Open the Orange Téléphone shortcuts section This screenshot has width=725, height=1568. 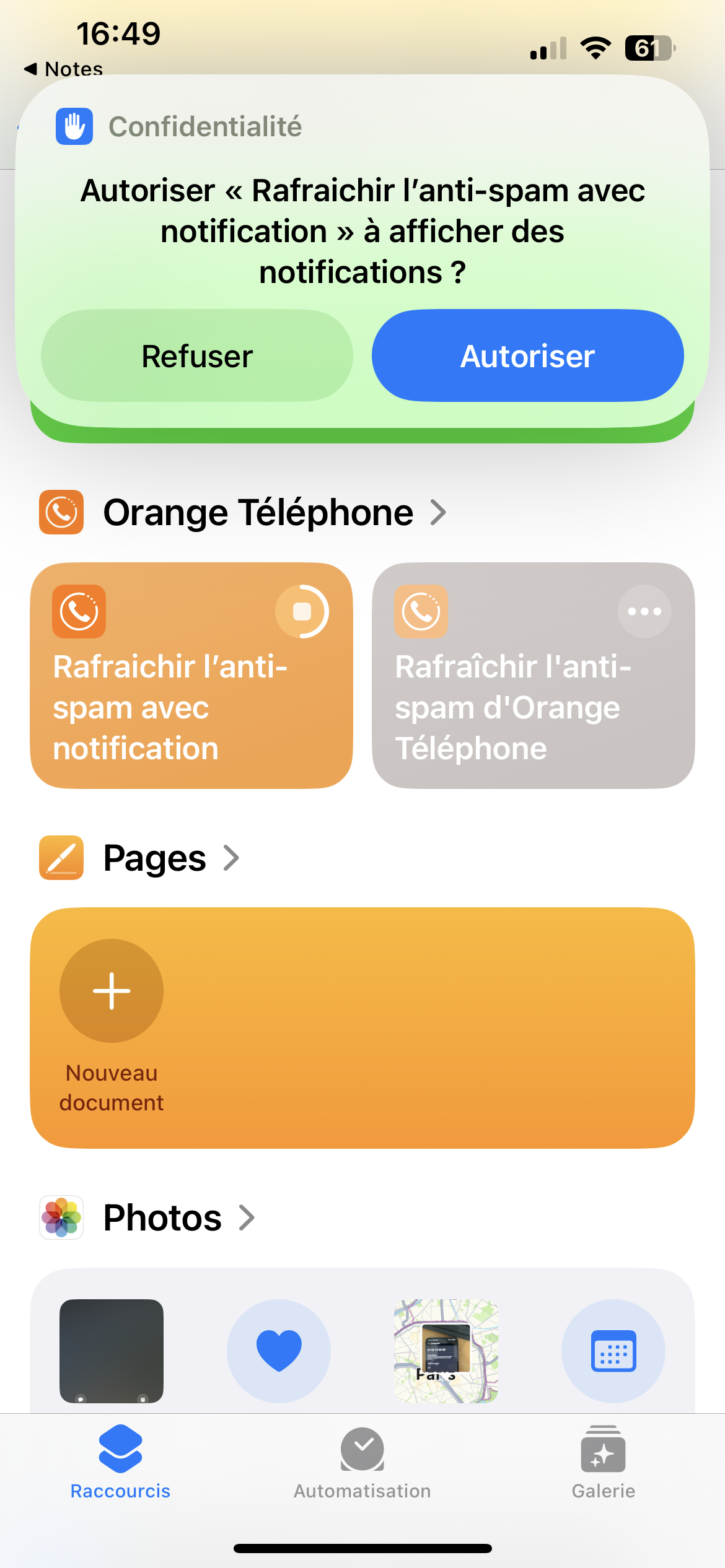coord(258,513)
